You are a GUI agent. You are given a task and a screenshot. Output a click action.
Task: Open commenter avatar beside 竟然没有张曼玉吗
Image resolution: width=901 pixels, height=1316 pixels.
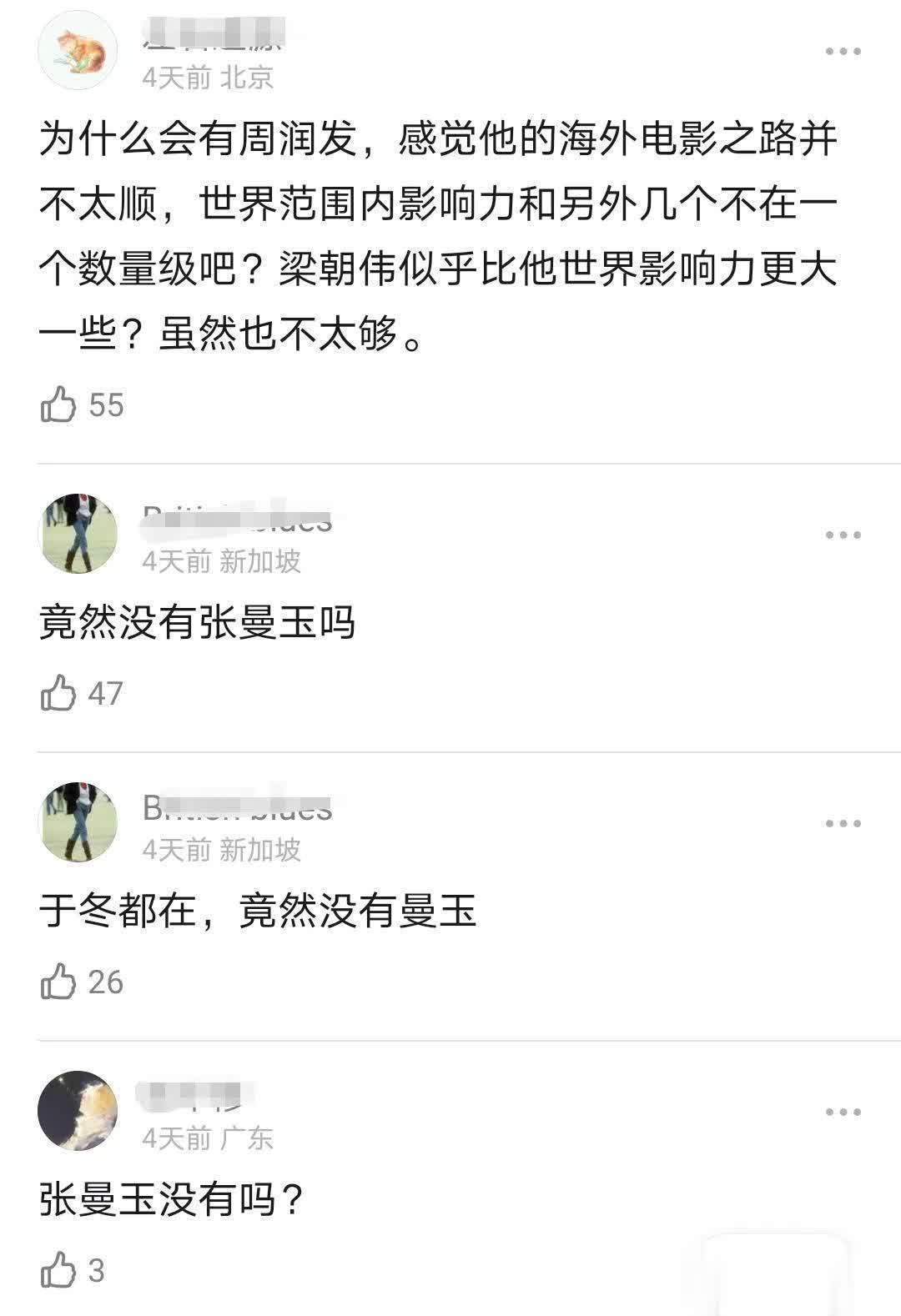pos(78,534)
